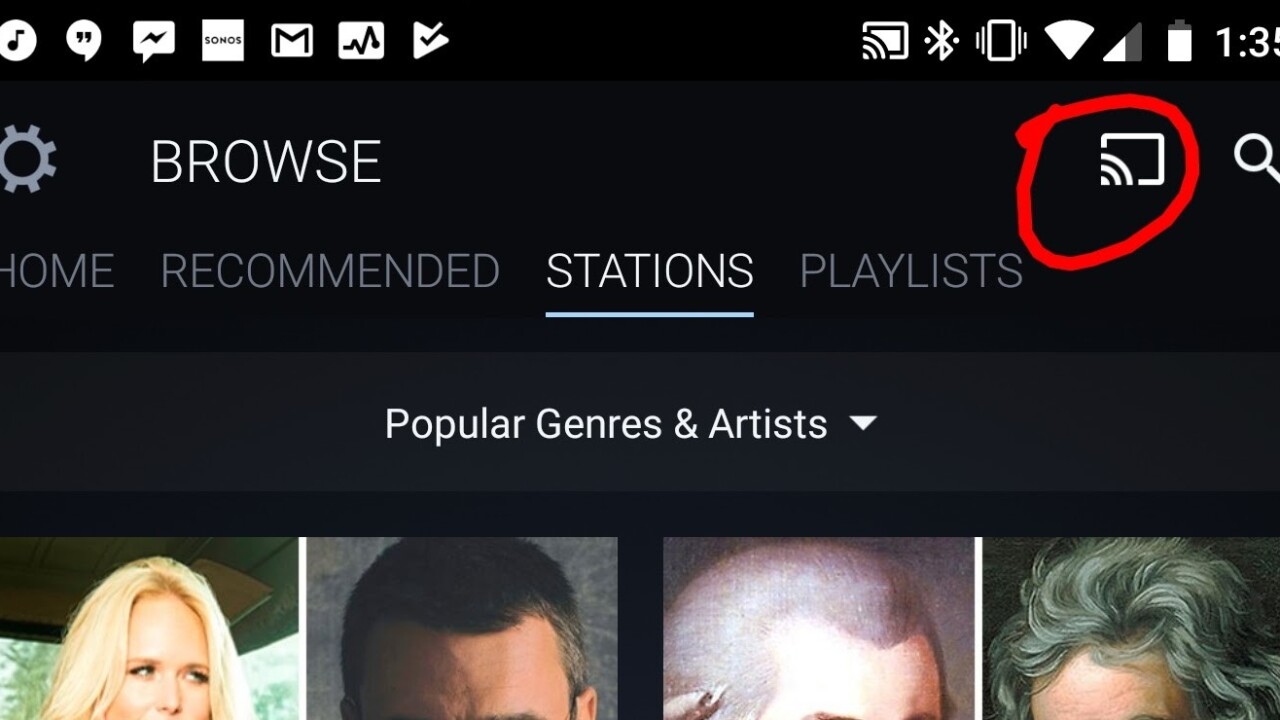Image resolution: width=1280 pixels, height=720 pixels.
Task: Expand the Popular Genres & Artists dropdown
Action: coord(630,424)
